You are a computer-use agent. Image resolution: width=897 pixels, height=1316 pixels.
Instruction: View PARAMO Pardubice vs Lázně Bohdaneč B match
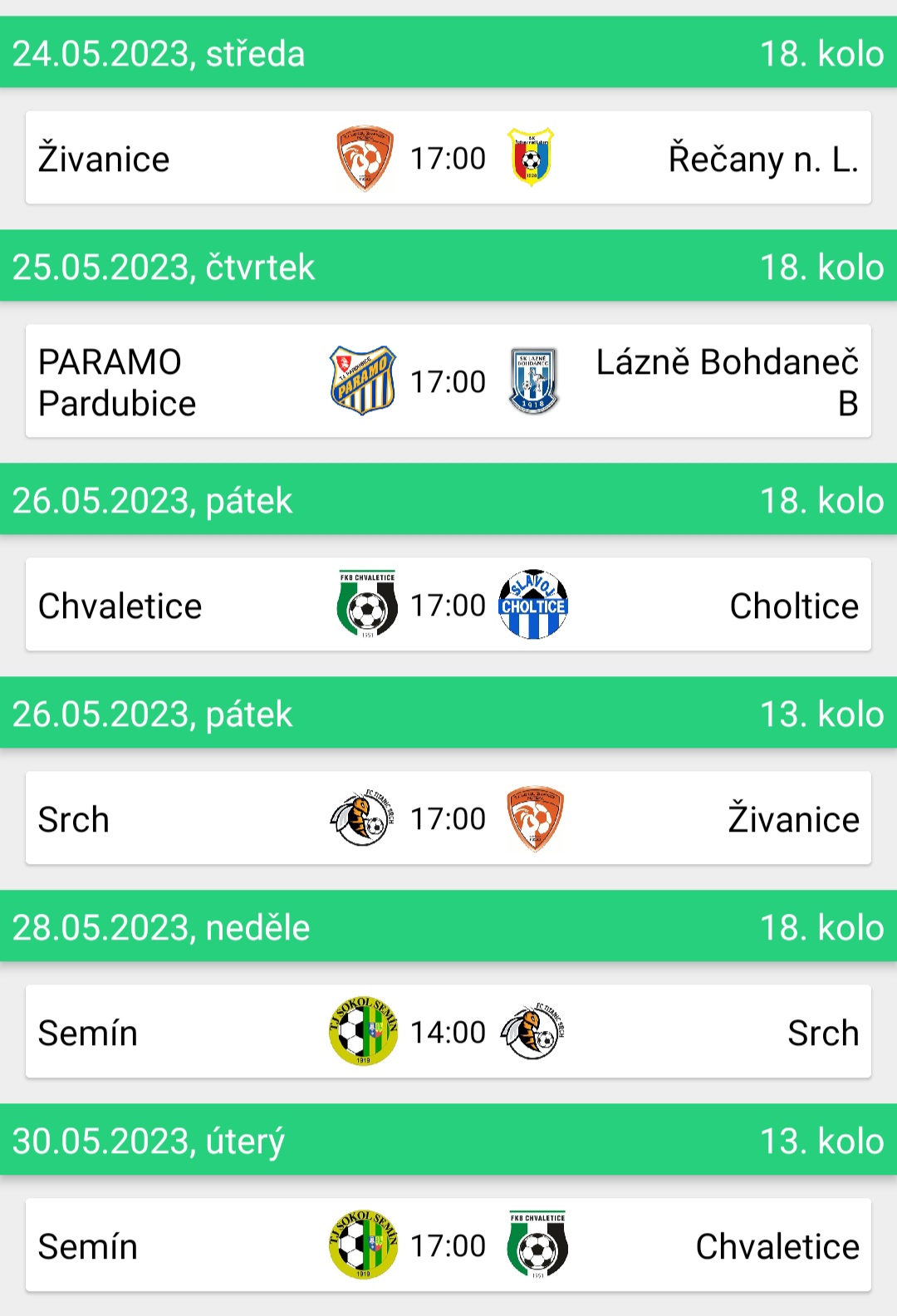(448, 381)
